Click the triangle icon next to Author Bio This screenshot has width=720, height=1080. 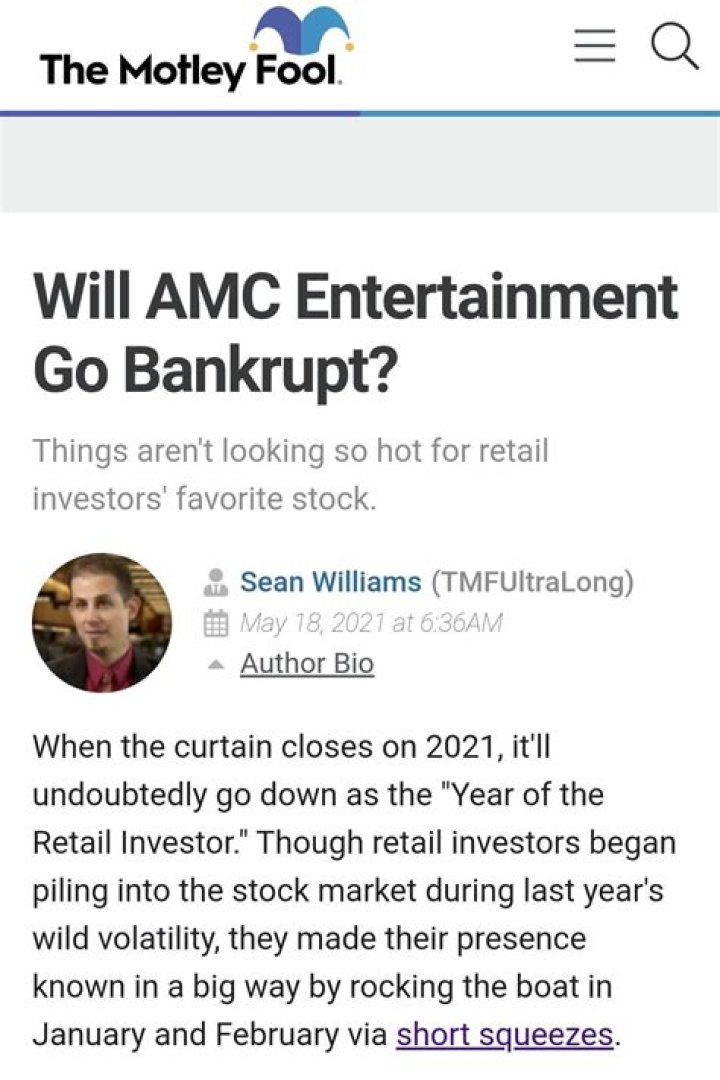pyautogui.click(x=216, y=662)
